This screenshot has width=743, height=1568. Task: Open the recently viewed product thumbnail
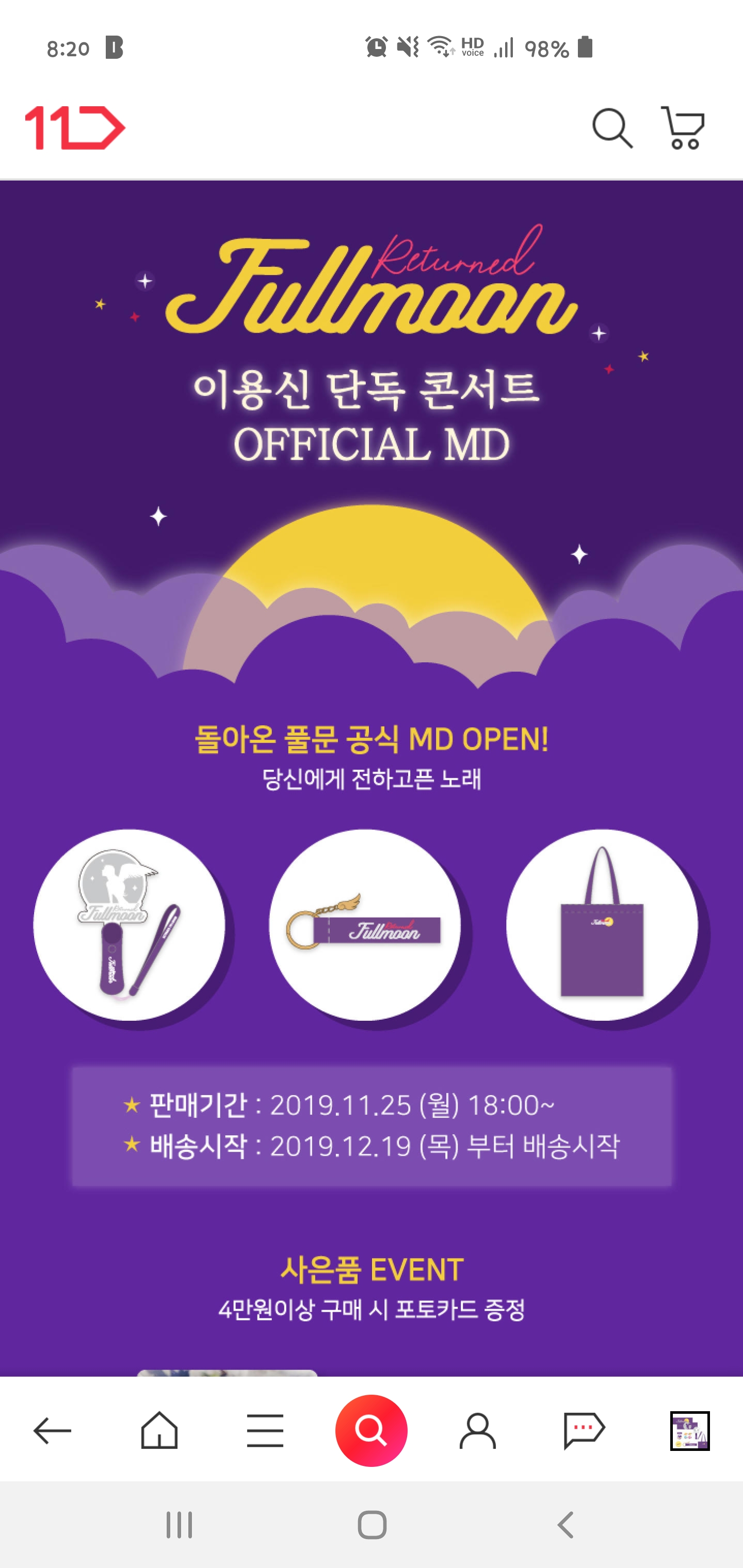pyautogui.click(x=689, y=1430)
